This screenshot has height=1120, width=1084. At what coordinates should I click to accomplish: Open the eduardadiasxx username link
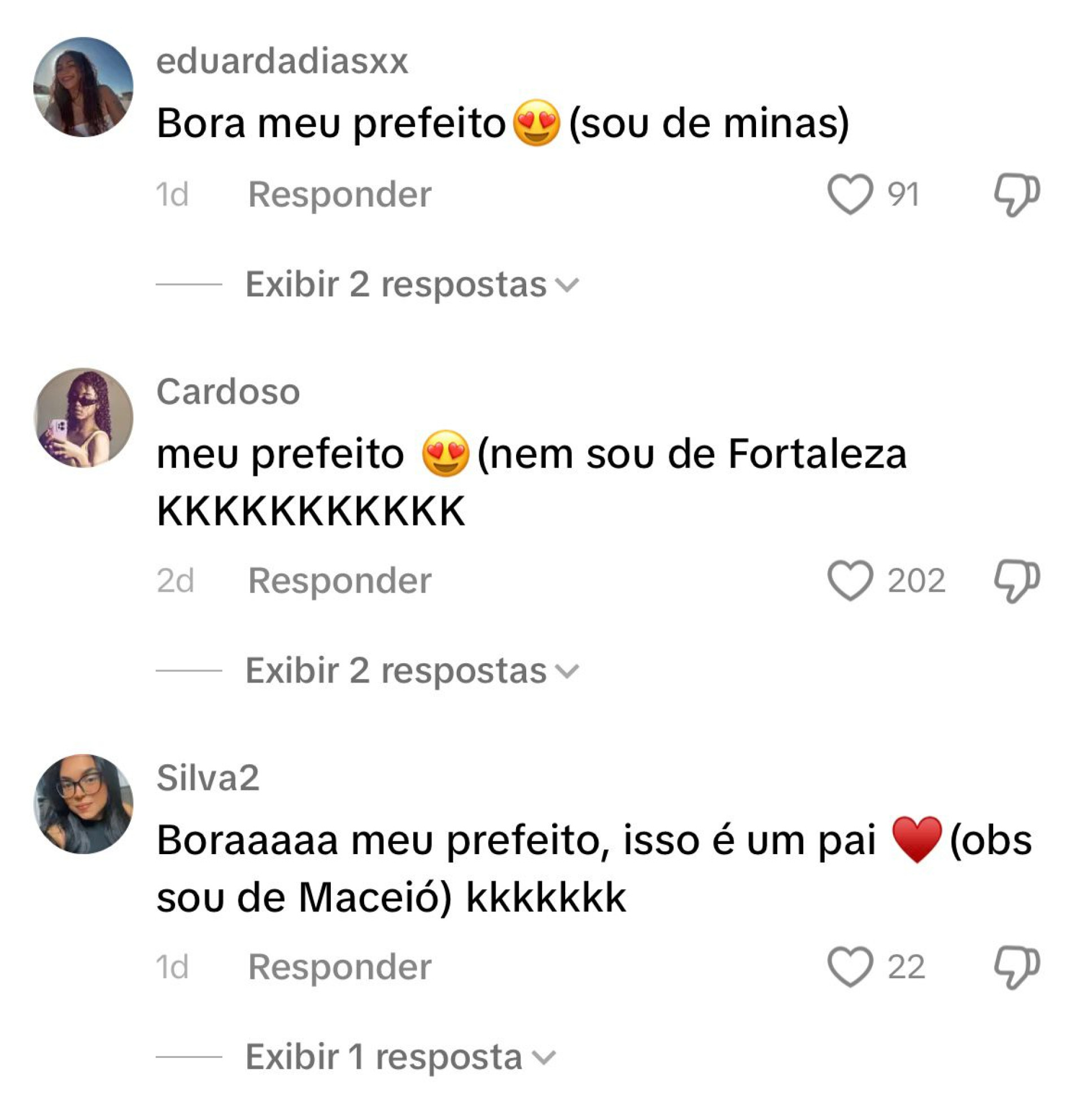(x=282, y=61)
